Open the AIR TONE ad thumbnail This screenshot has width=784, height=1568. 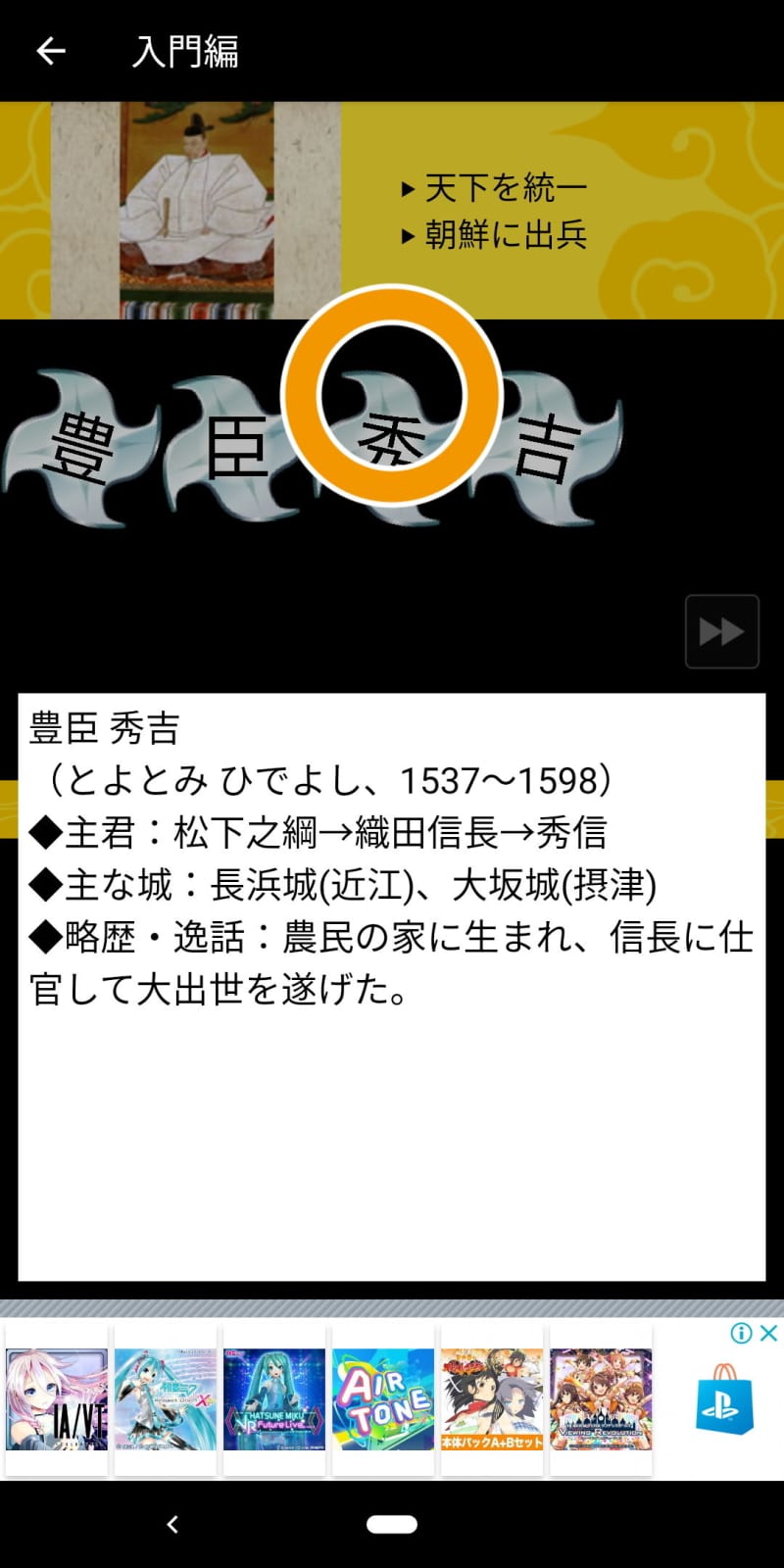pos(382,1398)
